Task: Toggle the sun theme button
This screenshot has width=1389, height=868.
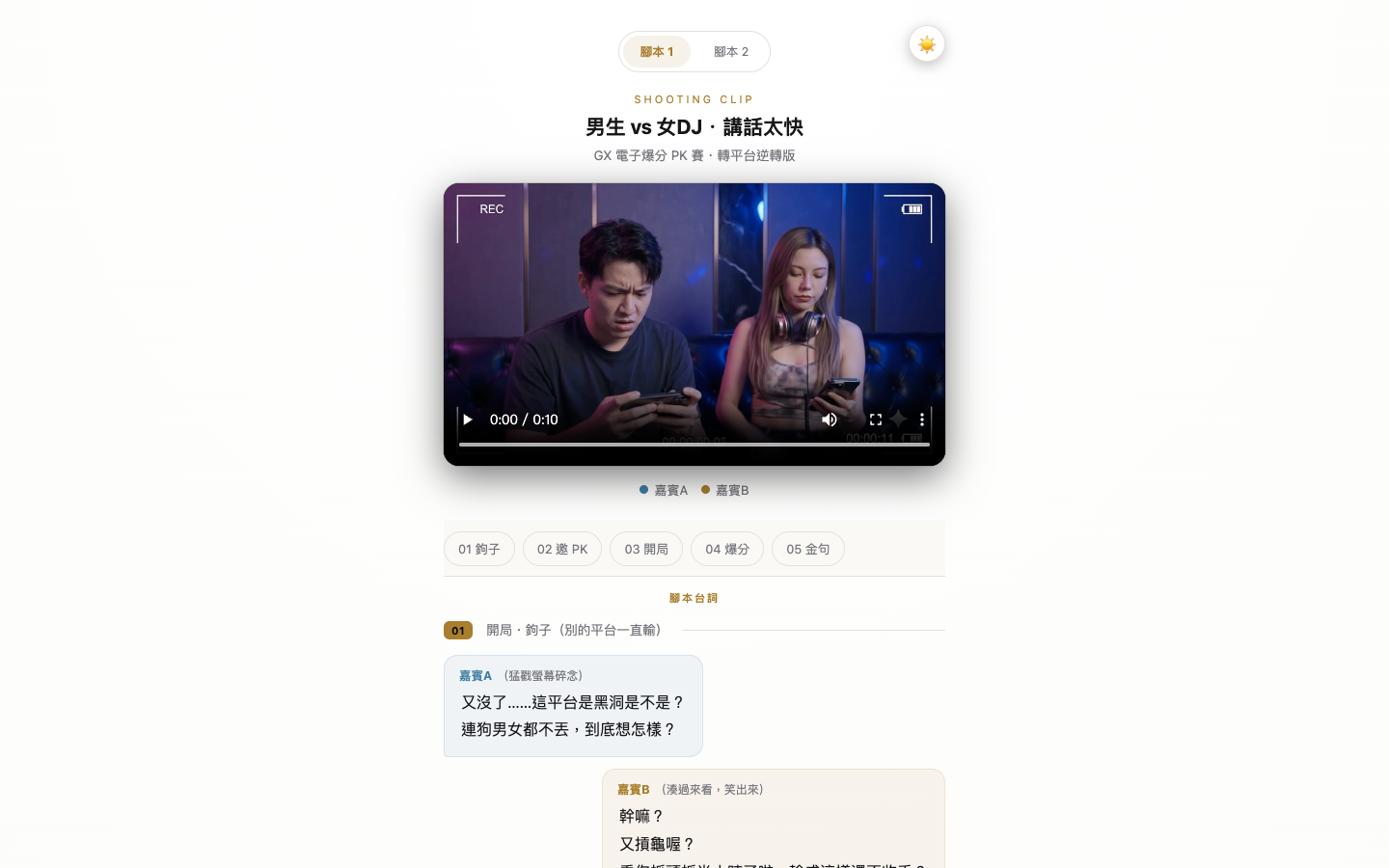Action: click(x=927, y=44)
